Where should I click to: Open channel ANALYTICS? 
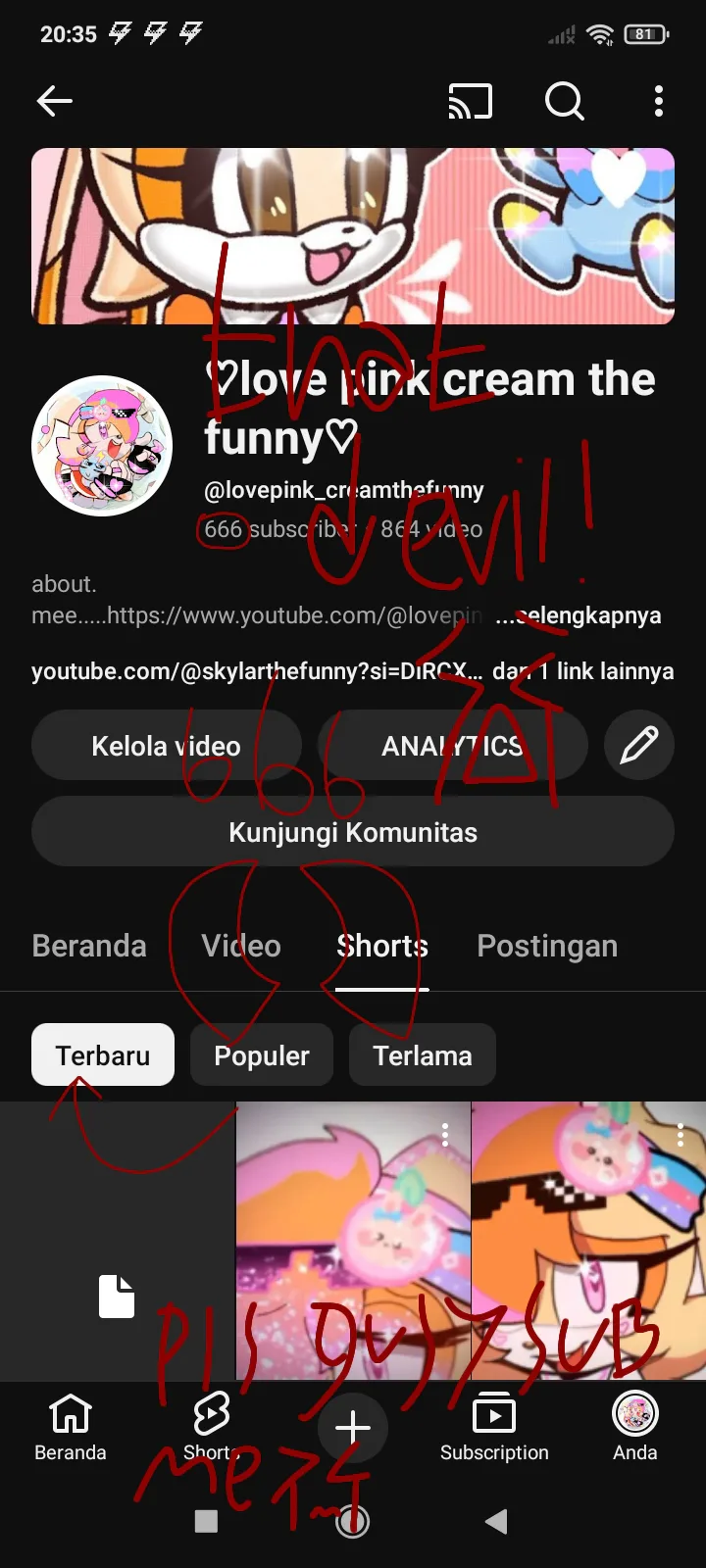452,746
